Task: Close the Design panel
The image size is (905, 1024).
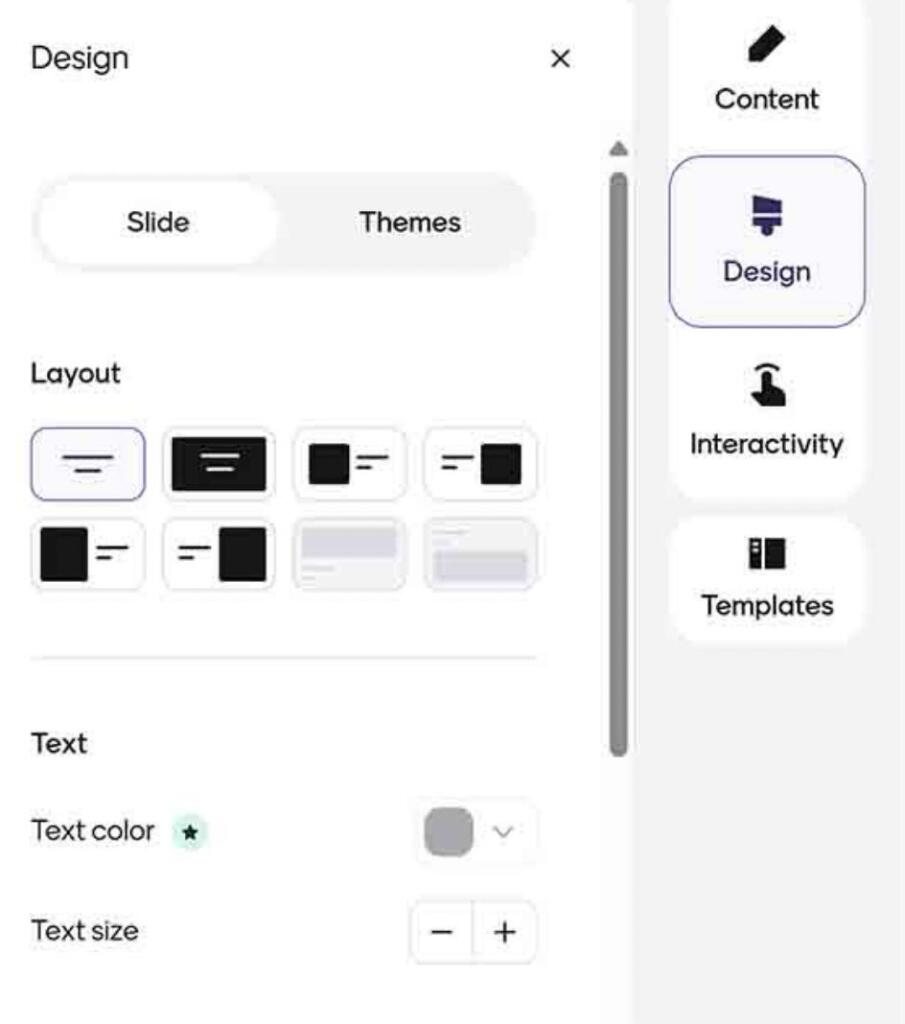Action: [x=560, y=59]
